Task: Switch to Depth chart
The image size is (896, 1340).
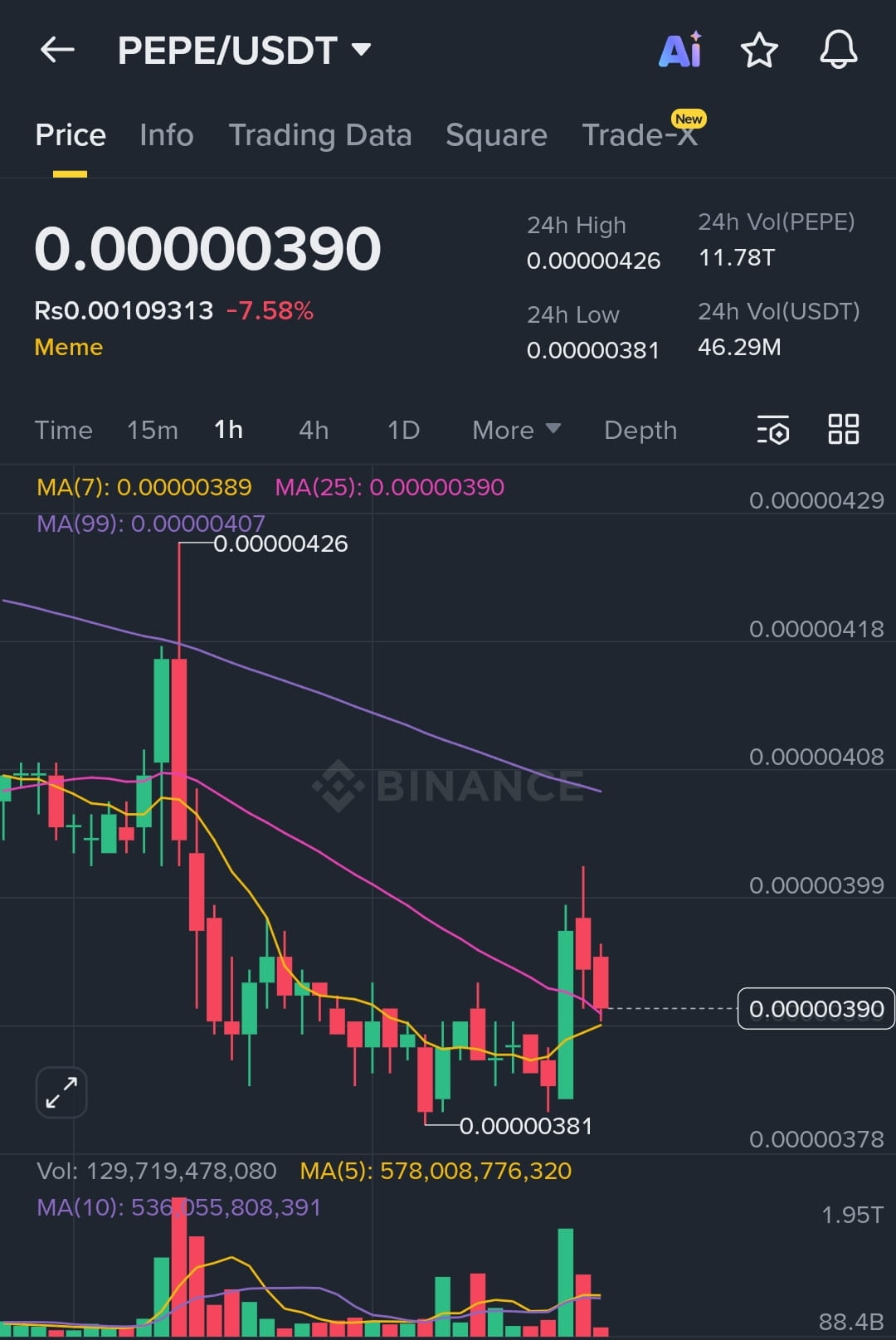Action: tap(640, 430)
